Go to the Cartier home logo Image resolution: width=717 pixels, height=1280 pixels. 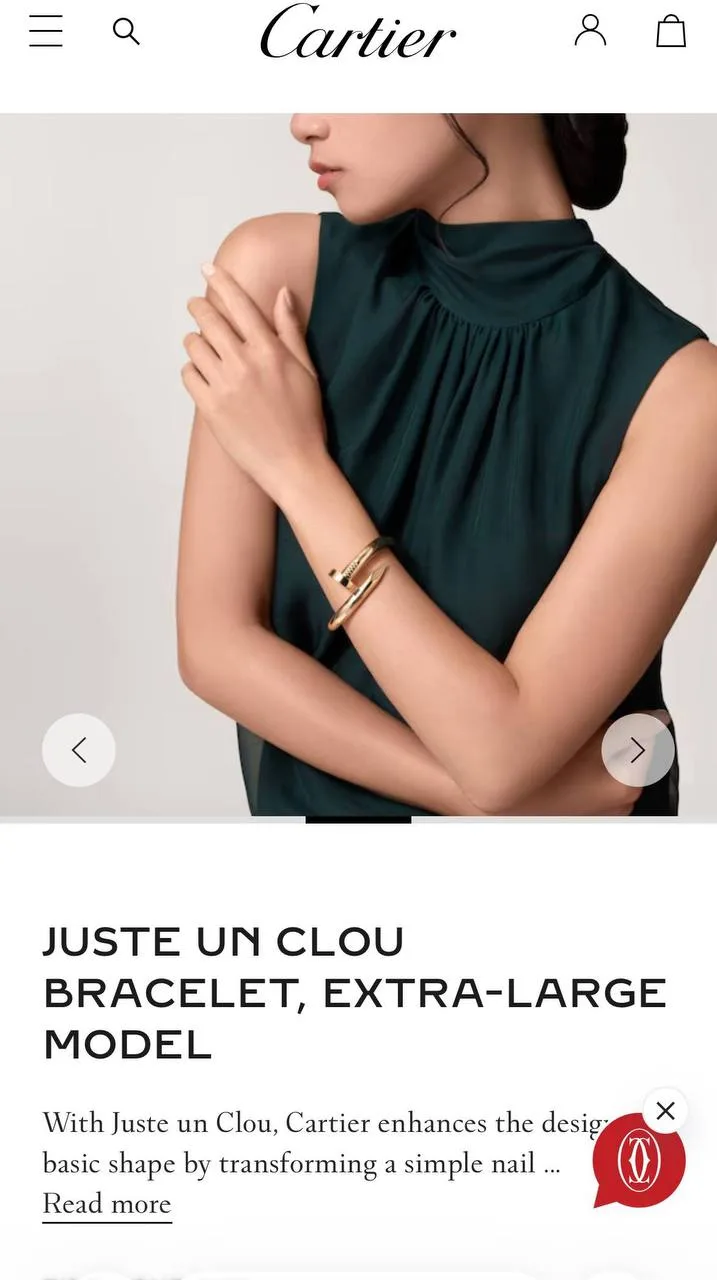(358, 32)
